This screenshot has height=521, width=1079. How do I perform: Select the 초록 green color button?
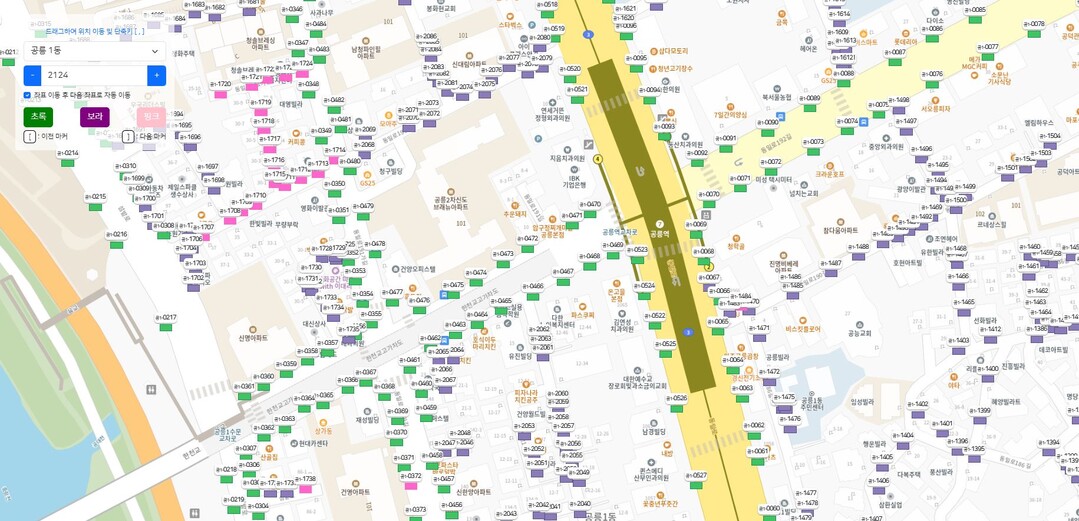click(x=38, y=116)
